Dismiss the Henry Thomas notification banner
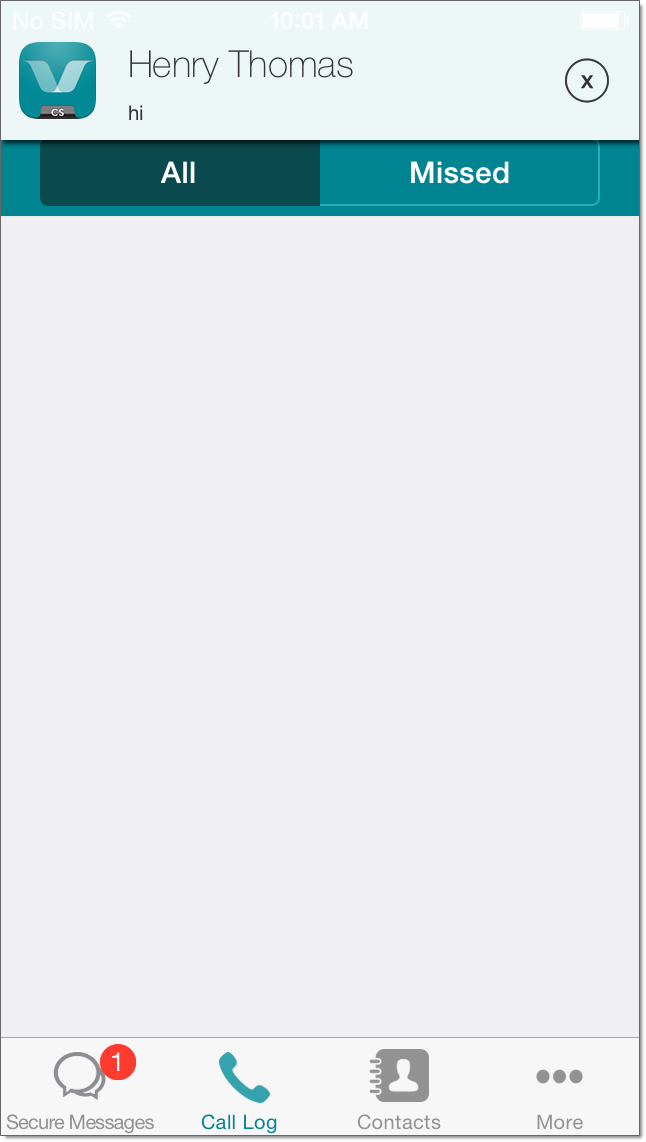Image resolution: width=646 pixels, height=1142 pixels. tap(587, 81)
